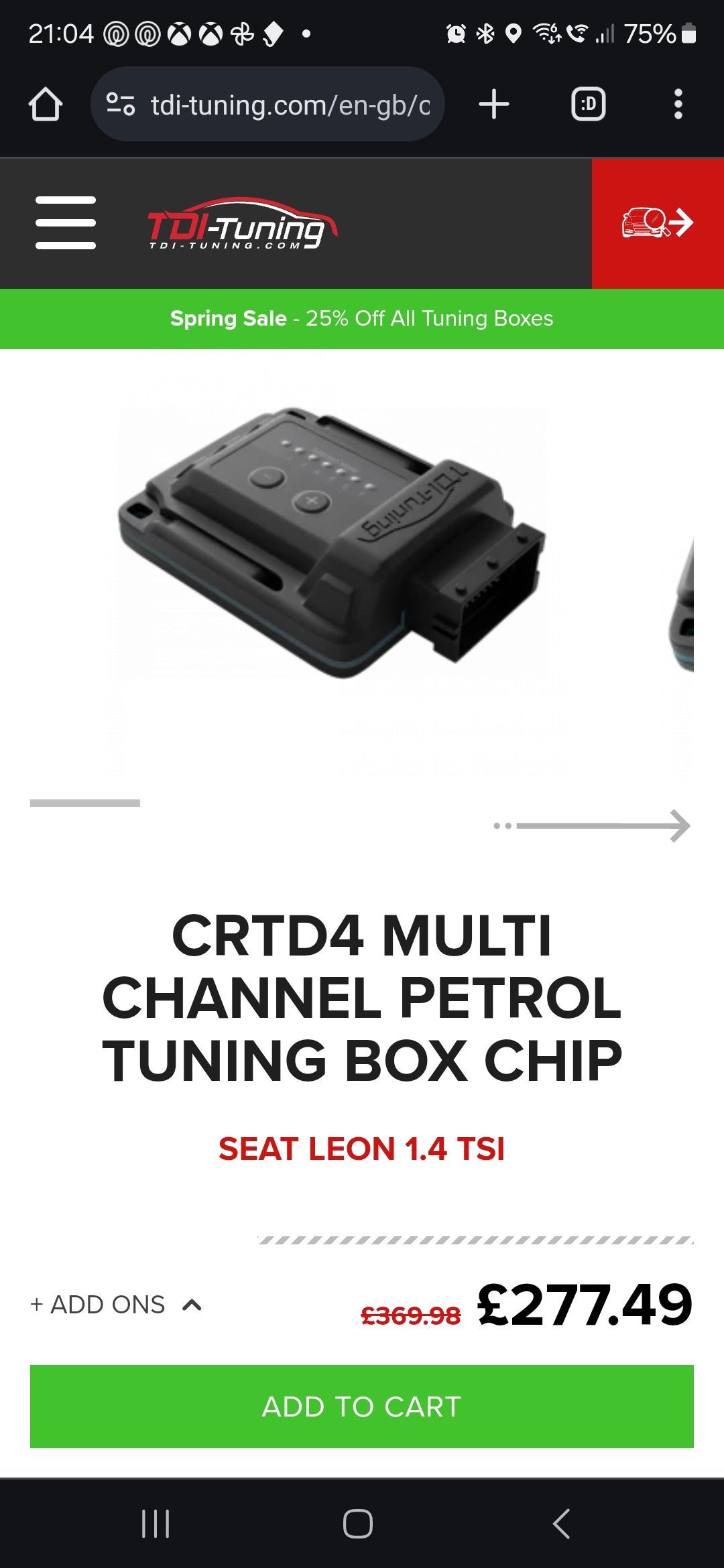
Task: Open the recent apps view
Action: pos(156,1523)
